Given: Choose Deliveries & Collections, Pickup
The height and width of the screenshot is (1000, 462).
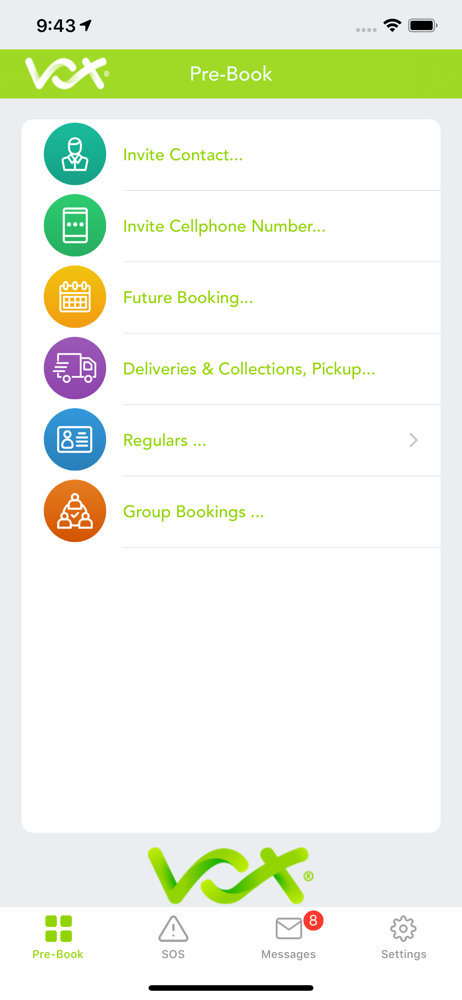Looking at the screenshot, I should point(231,369).
